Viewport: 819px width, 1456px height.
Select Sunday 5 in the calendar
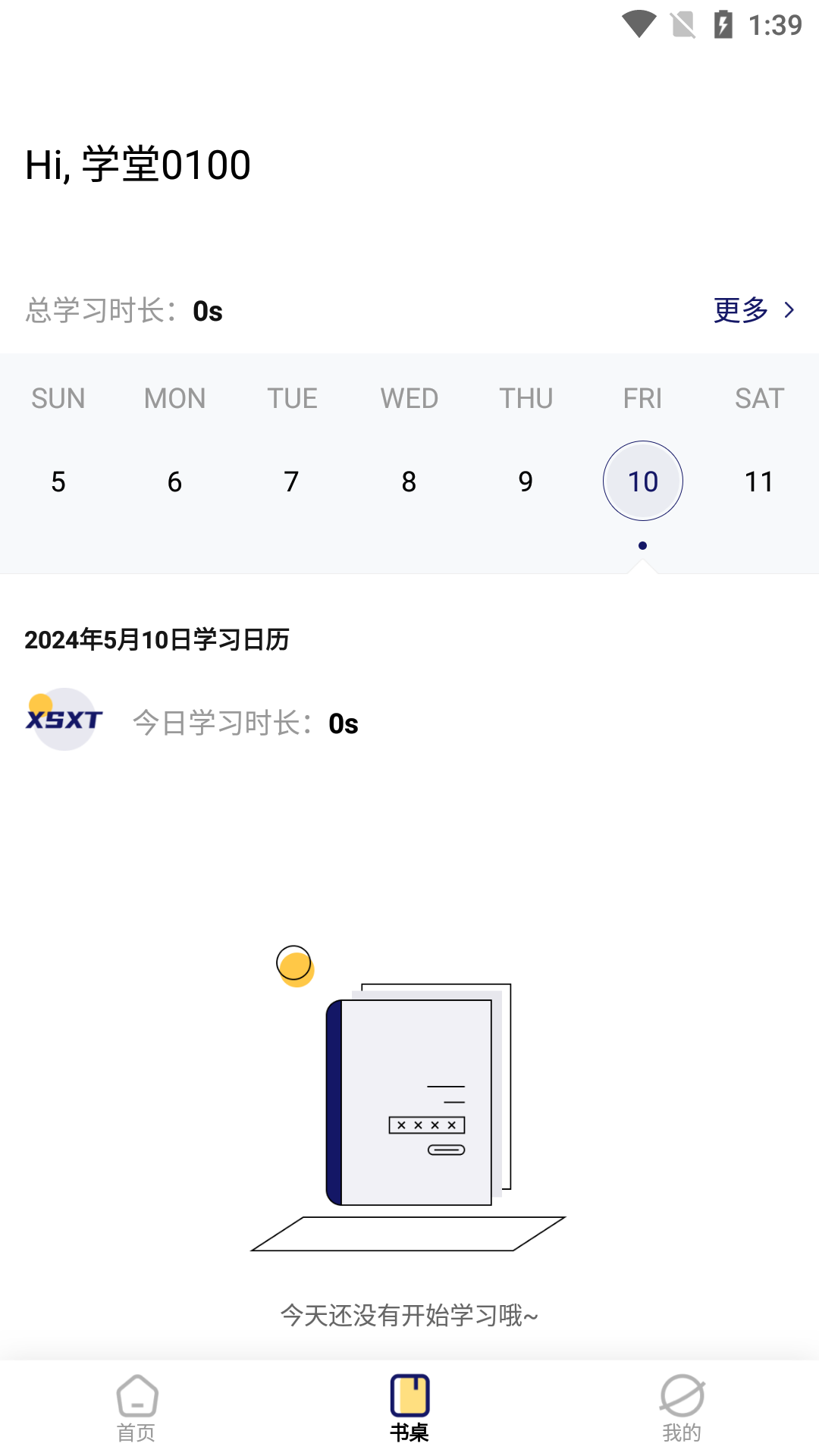[58, 482]
